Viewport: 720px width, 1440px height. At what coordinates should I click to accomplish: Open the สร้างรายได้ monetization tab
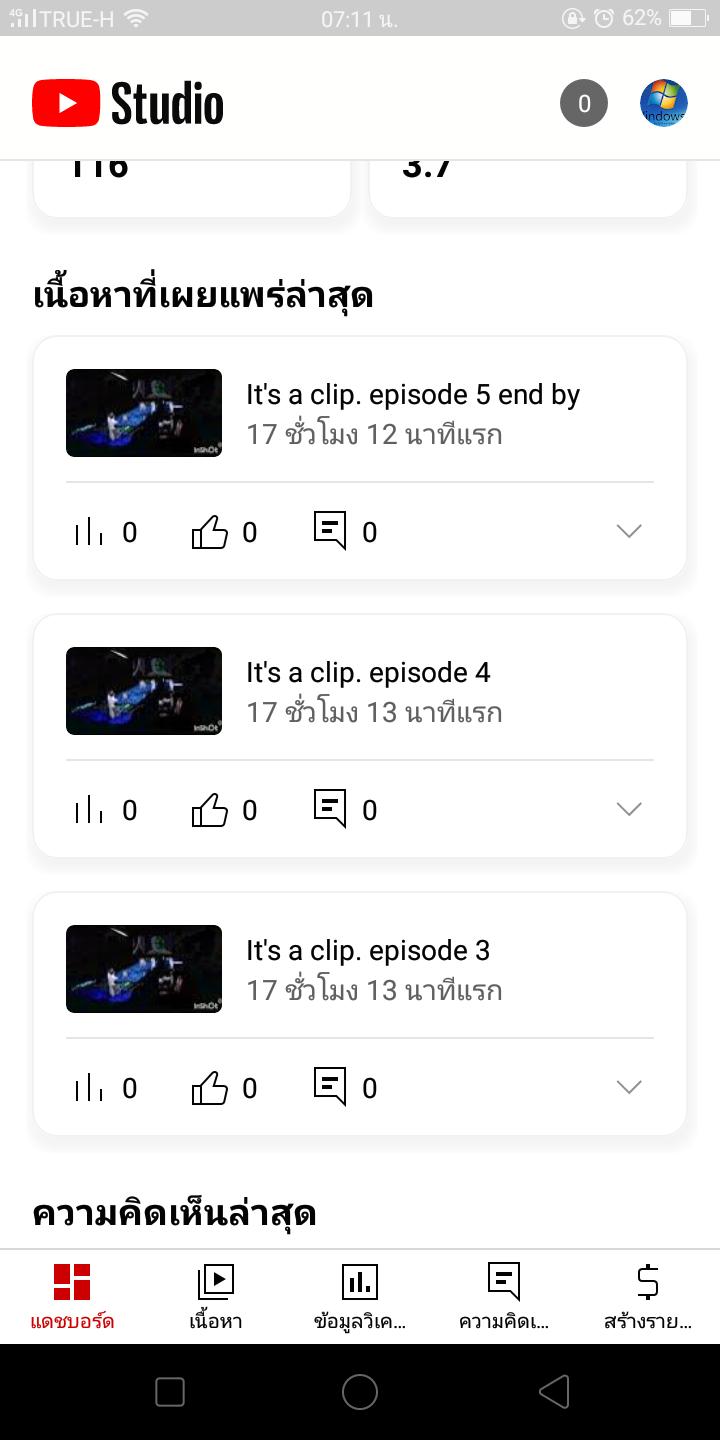(x=648, y=1296)
